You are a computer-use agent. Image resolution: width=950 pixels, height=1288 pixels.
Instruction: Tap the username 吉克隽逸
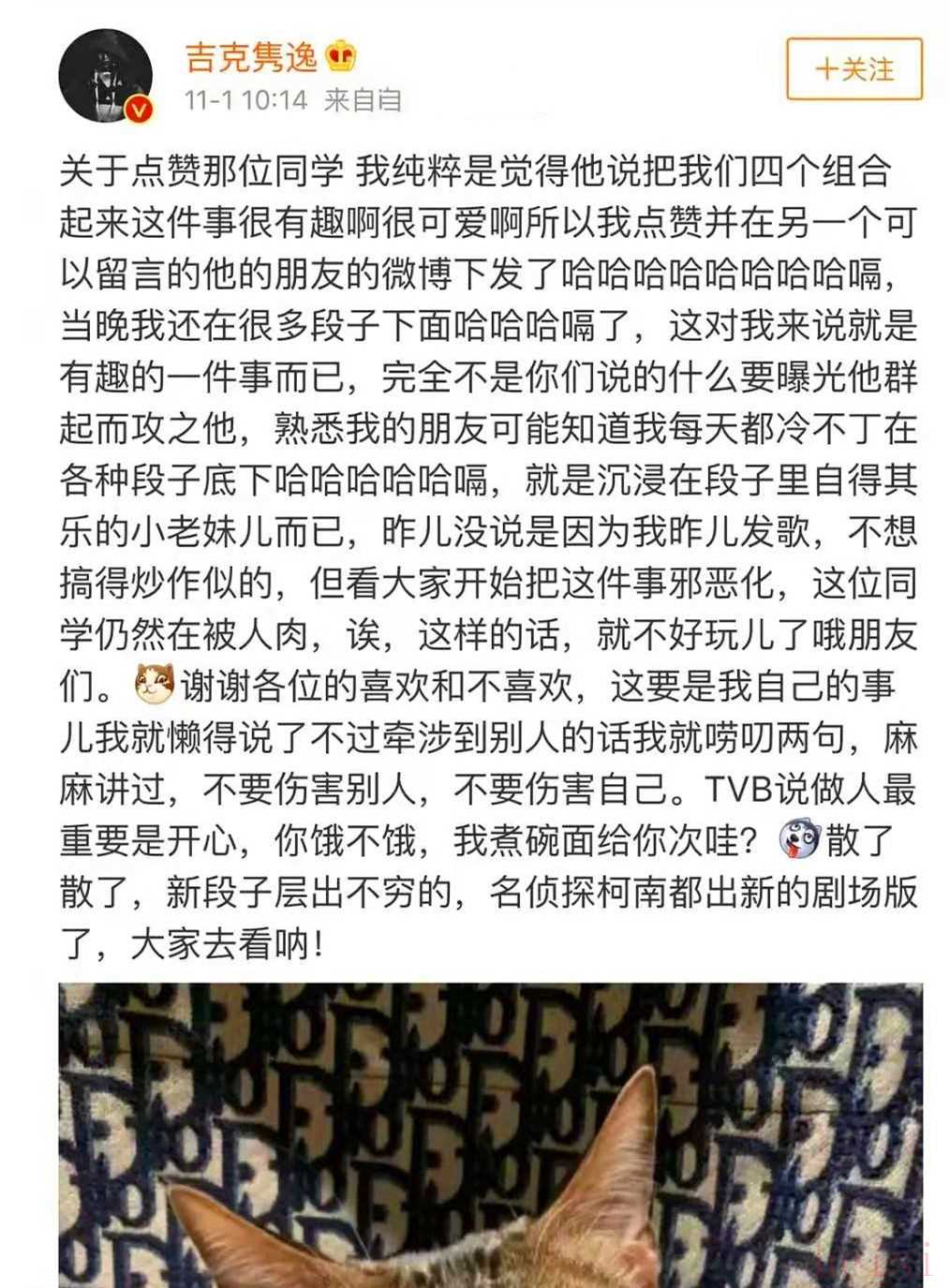pyautogui.click(x=251, y=56)
